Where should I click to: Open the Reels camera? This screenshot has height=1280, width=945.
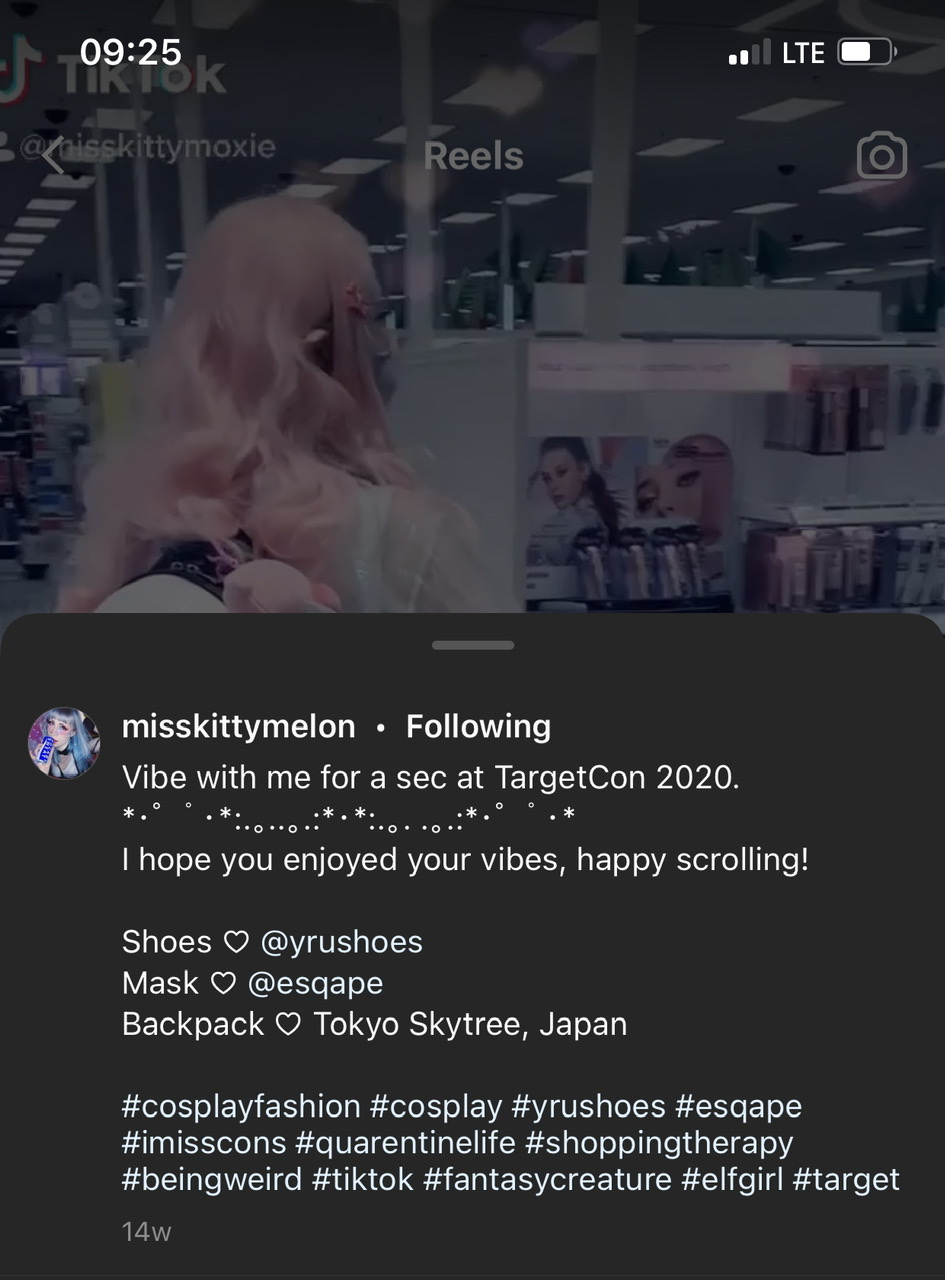pyautogui.click(x=881, y=157)
